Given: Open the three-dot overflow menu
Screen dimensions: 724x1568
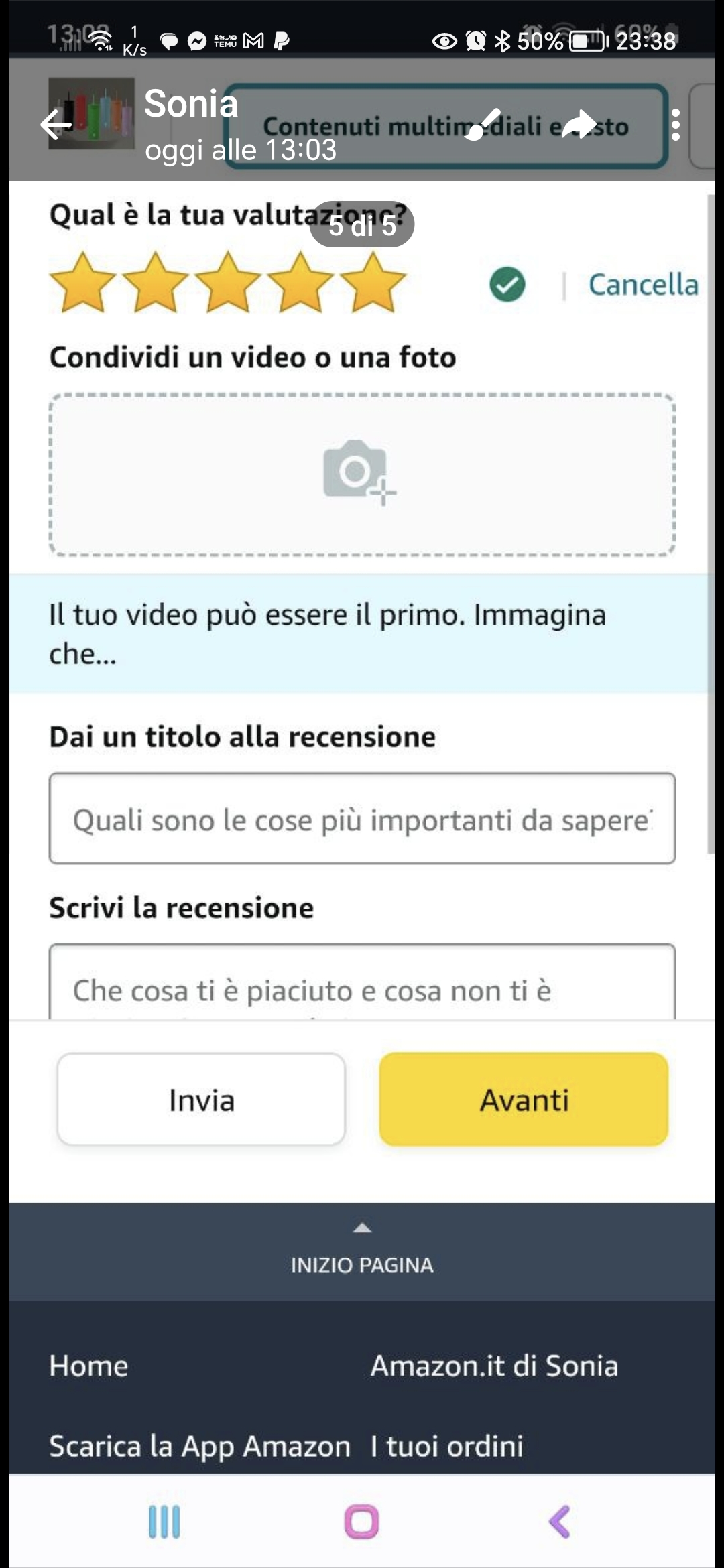Looking at the screenshot, I should point(675,125).
